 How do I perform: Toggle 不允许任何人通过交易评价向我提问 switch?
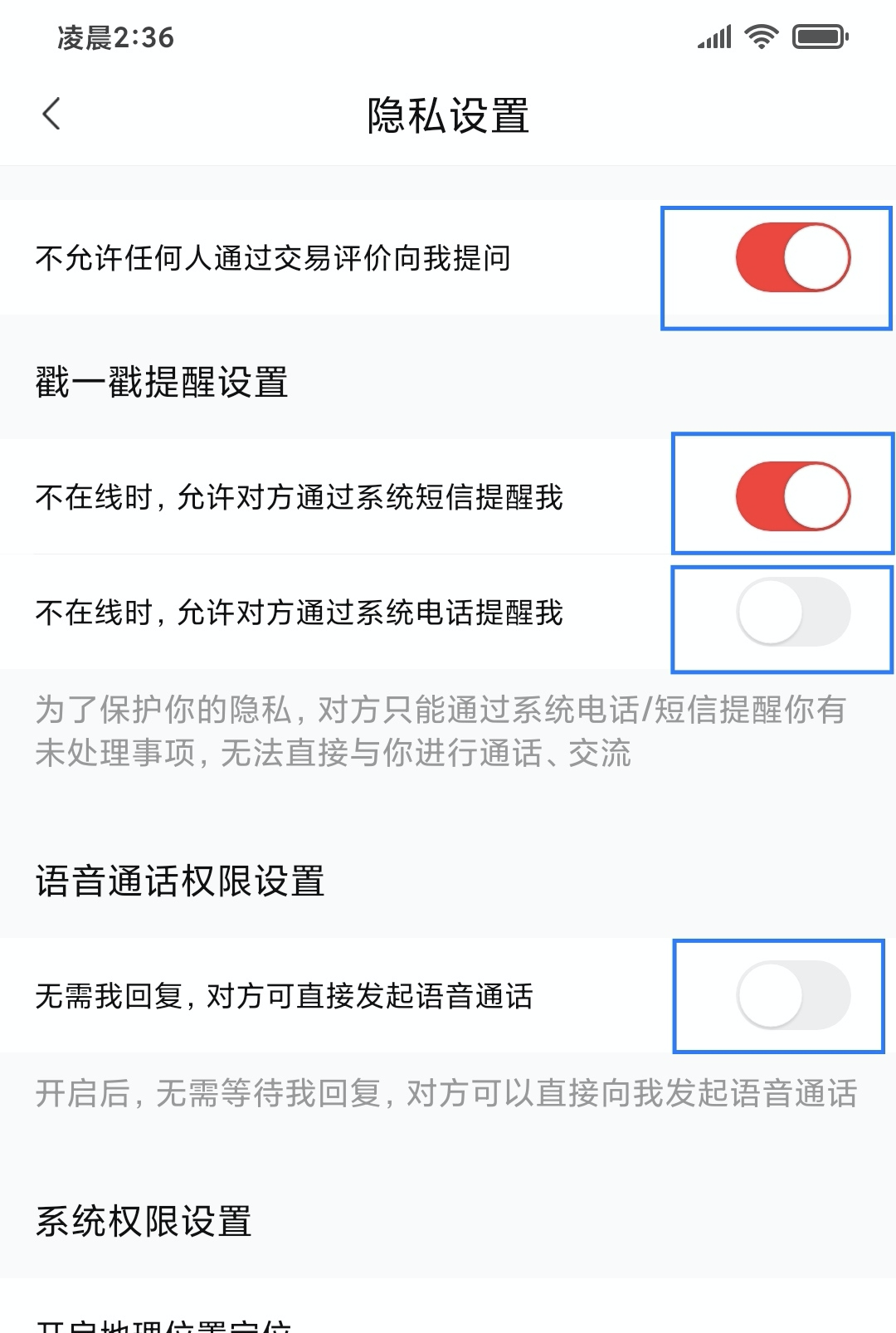pos(792,257)
